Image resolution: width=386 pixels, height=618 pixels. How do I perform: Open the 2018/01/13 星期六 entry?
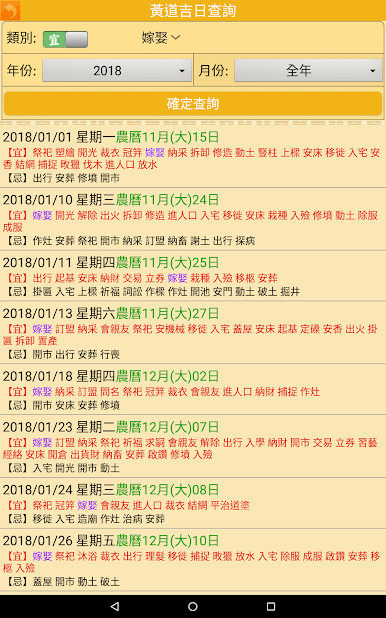click(x=193, y=333)
